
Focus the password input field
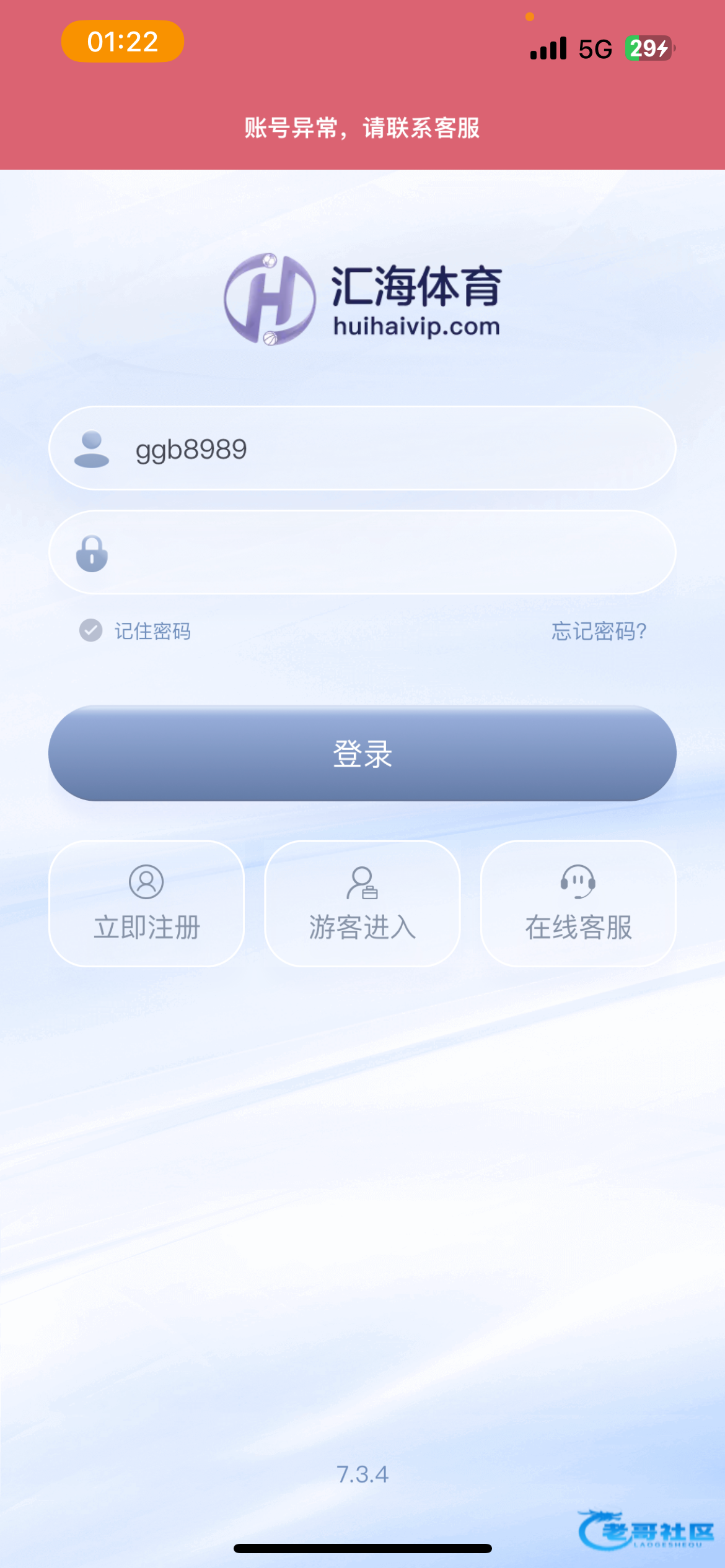click(362, 552)
